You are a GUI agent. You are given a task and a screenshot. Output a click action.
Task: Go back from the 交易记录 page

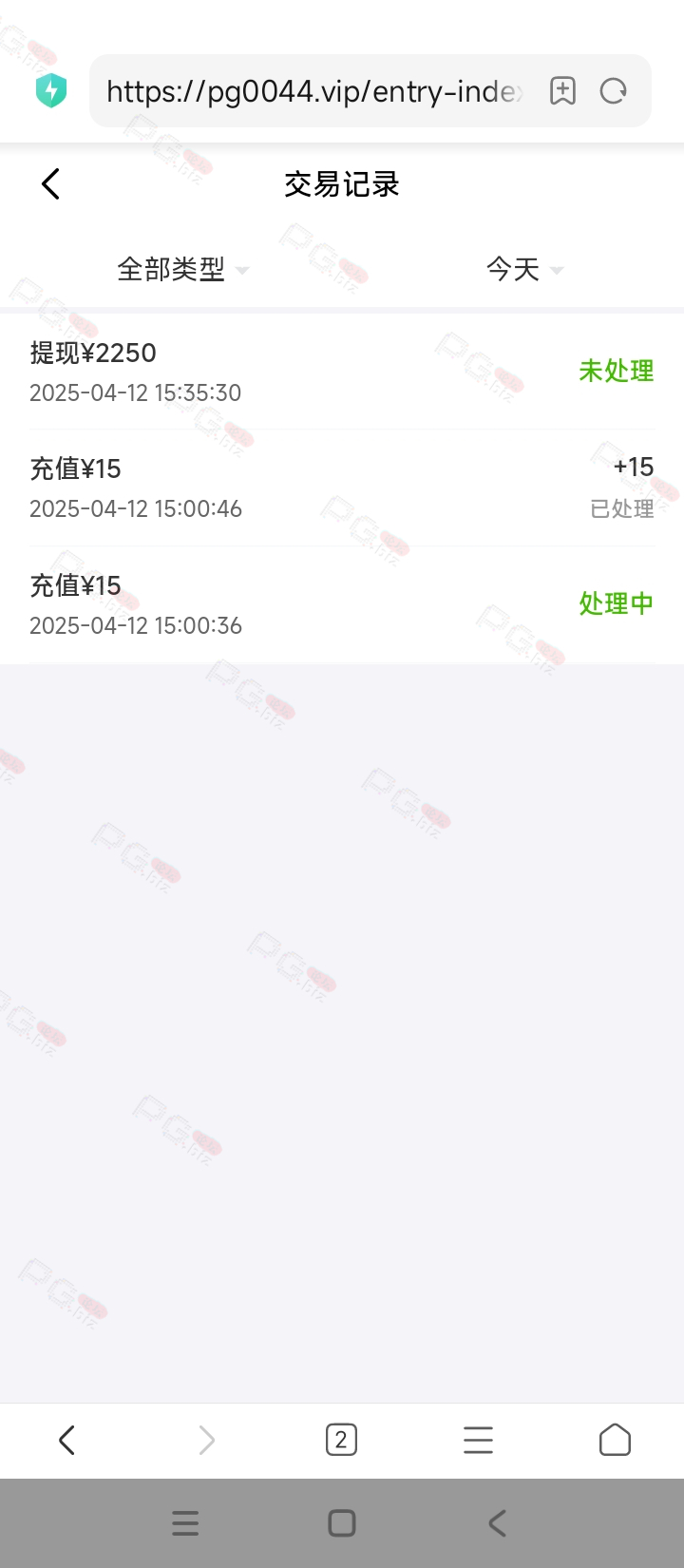point(51,184)
